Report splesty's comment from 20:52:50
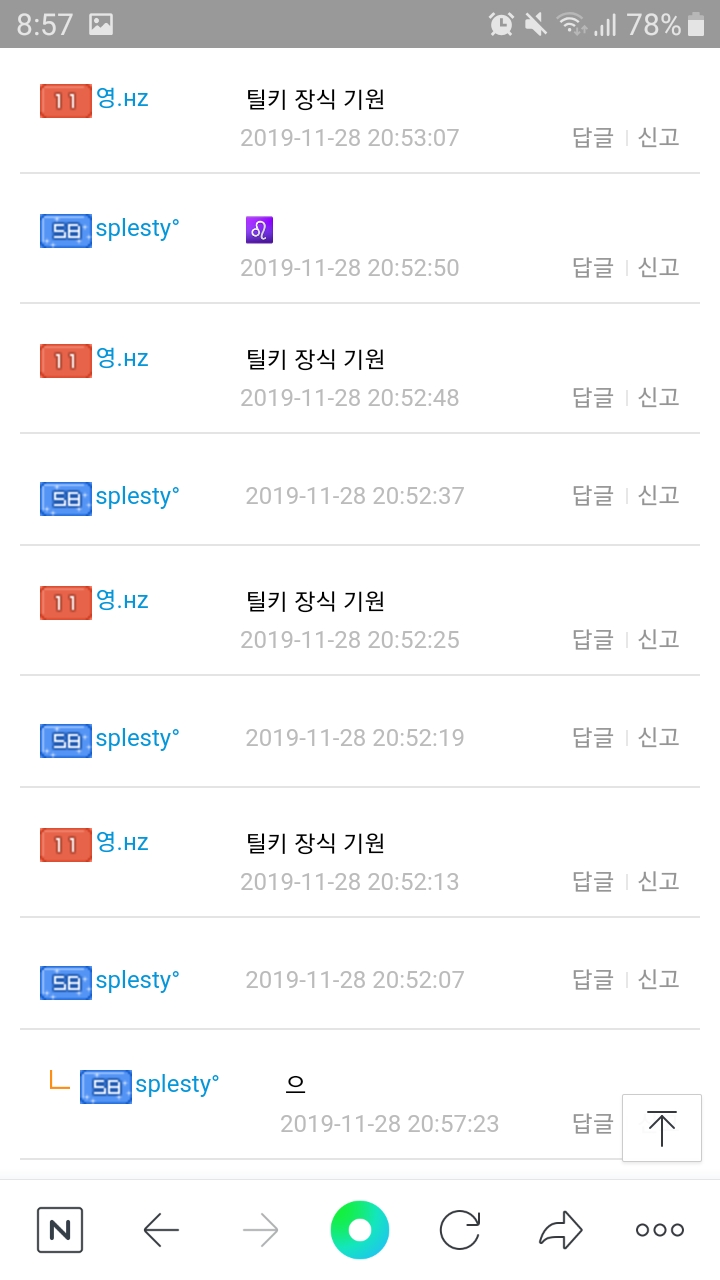720x1280 pixels. pyautogui.click(x=659, y=267)
